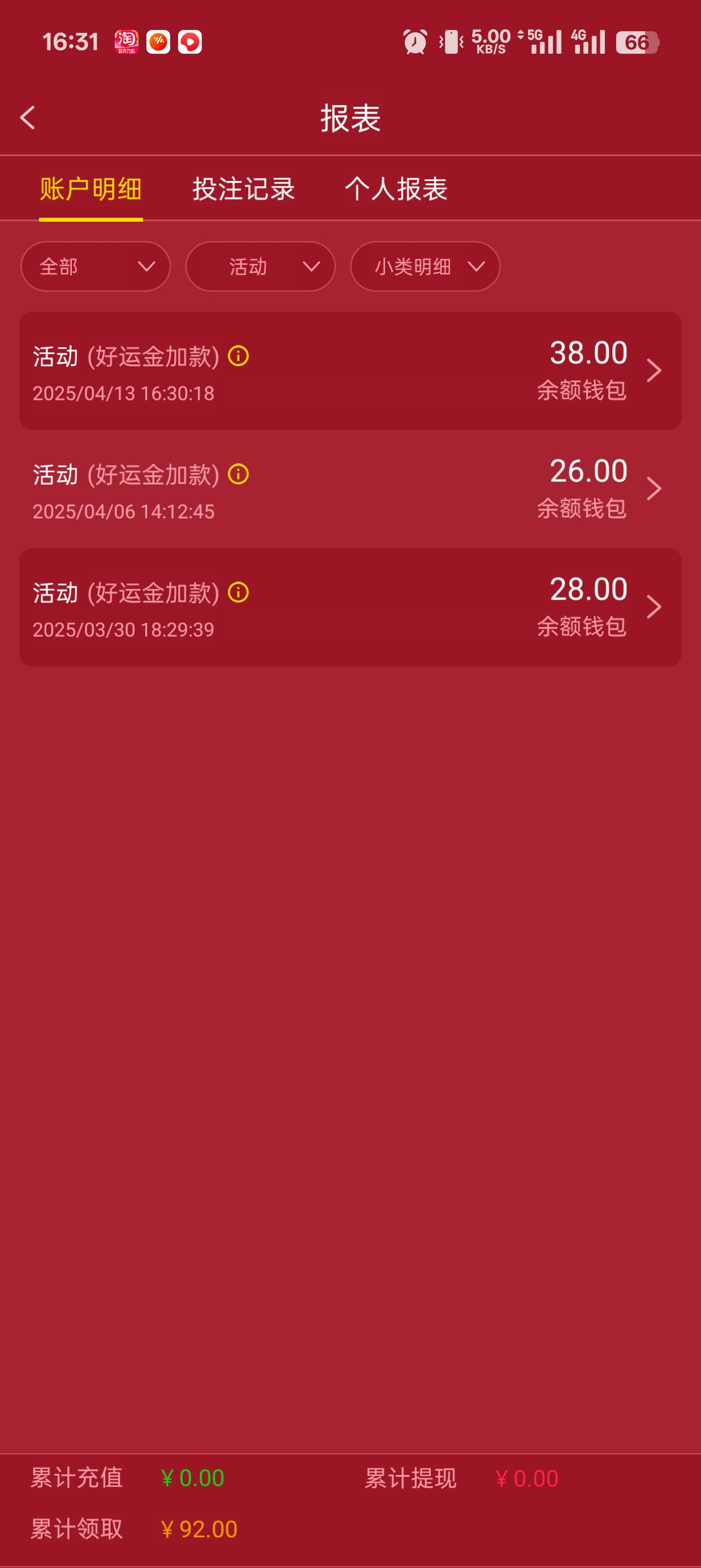Open the 小类明细 dropdown
Viewport: 701px width, 1568px height.
tap(425, 266)
